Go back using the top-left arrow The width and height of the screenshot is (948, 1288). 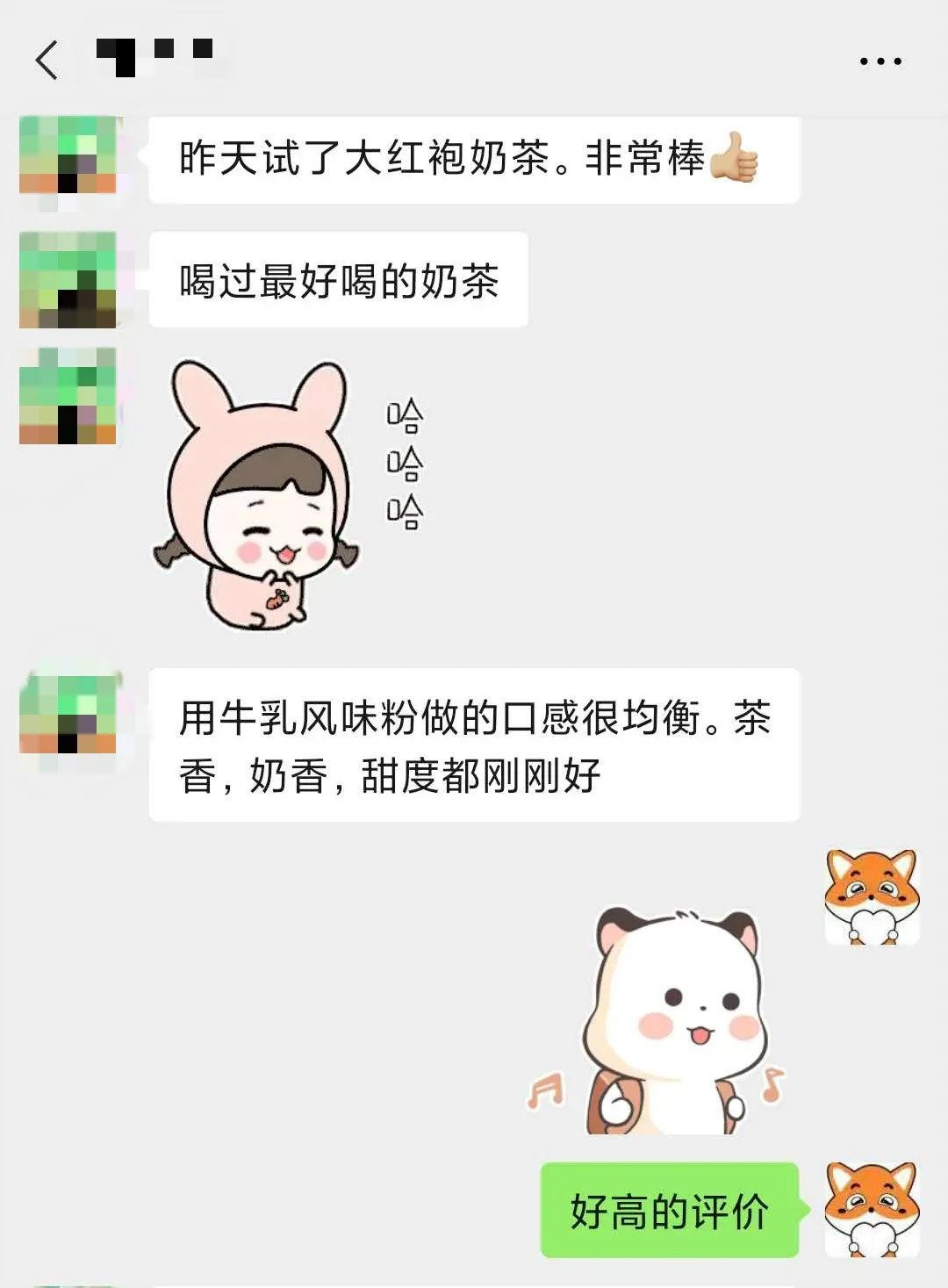point(47,60)
